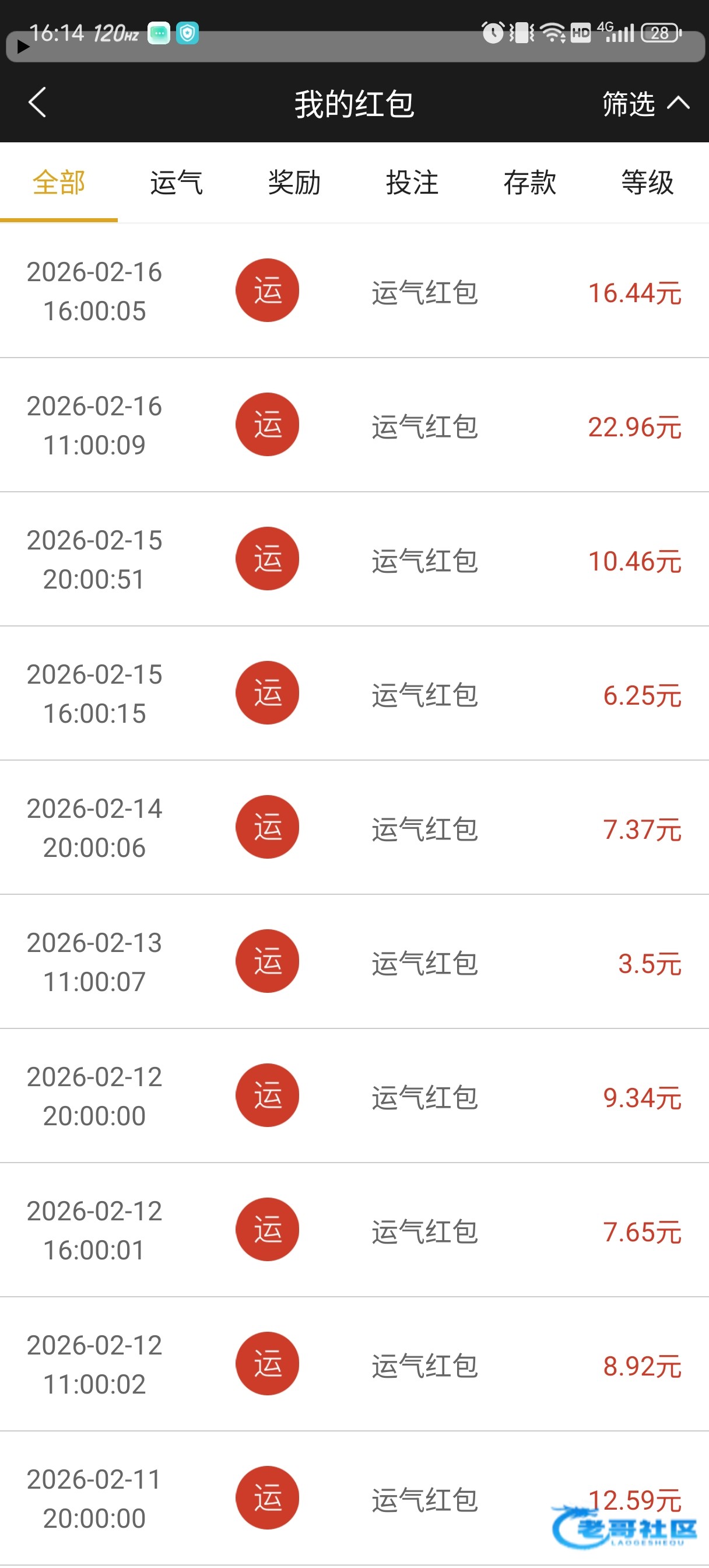Image resolution: width=709 pixels, height=1568 pixels.
Task: Switch to the 运气 tab
Action: tap(177, 183)
